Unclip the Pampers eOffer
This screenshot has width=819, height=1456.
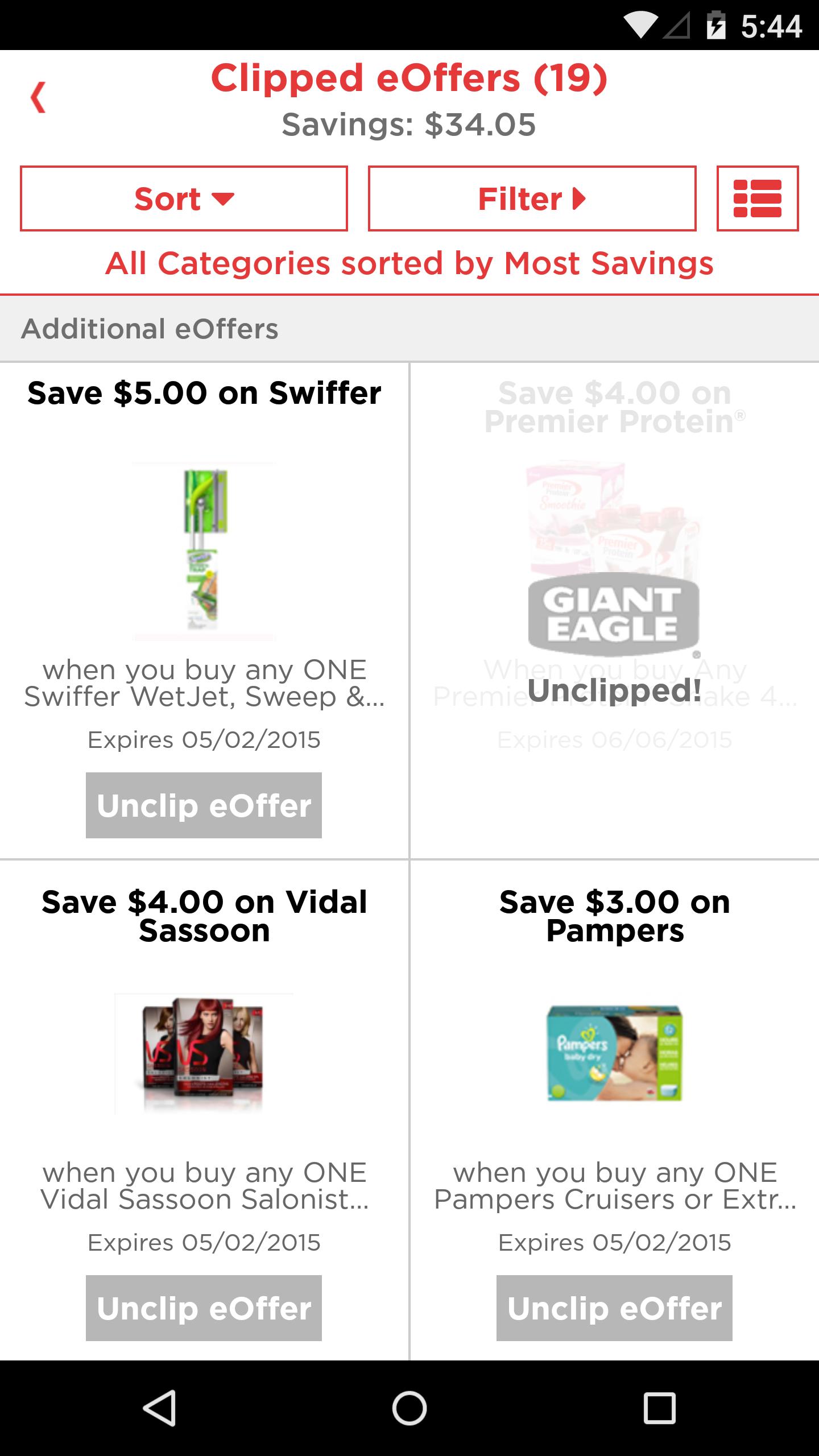614,1308
